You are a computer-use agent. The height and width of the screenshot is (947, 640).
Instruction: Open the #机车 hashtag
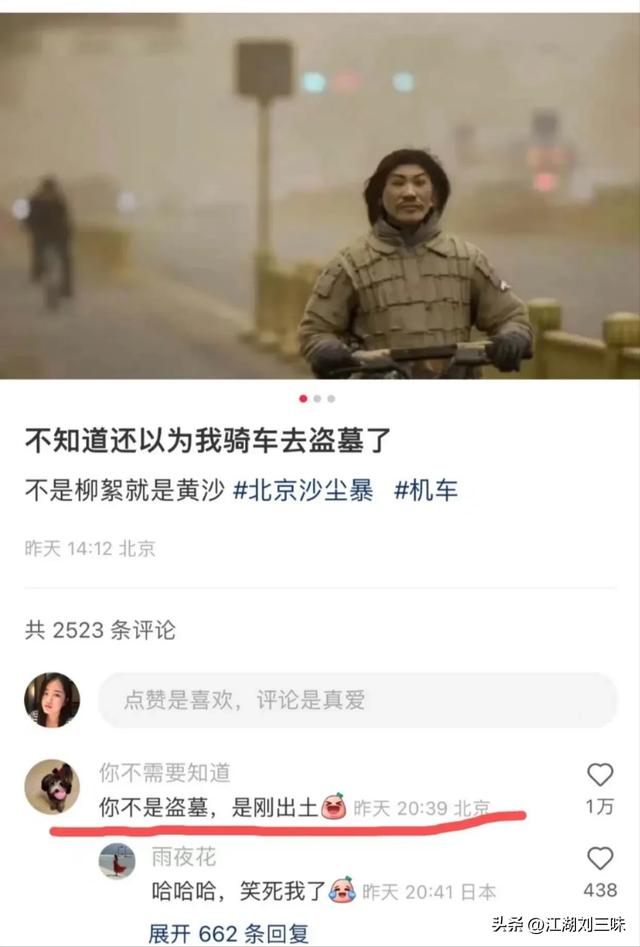(x=427, y=491)
